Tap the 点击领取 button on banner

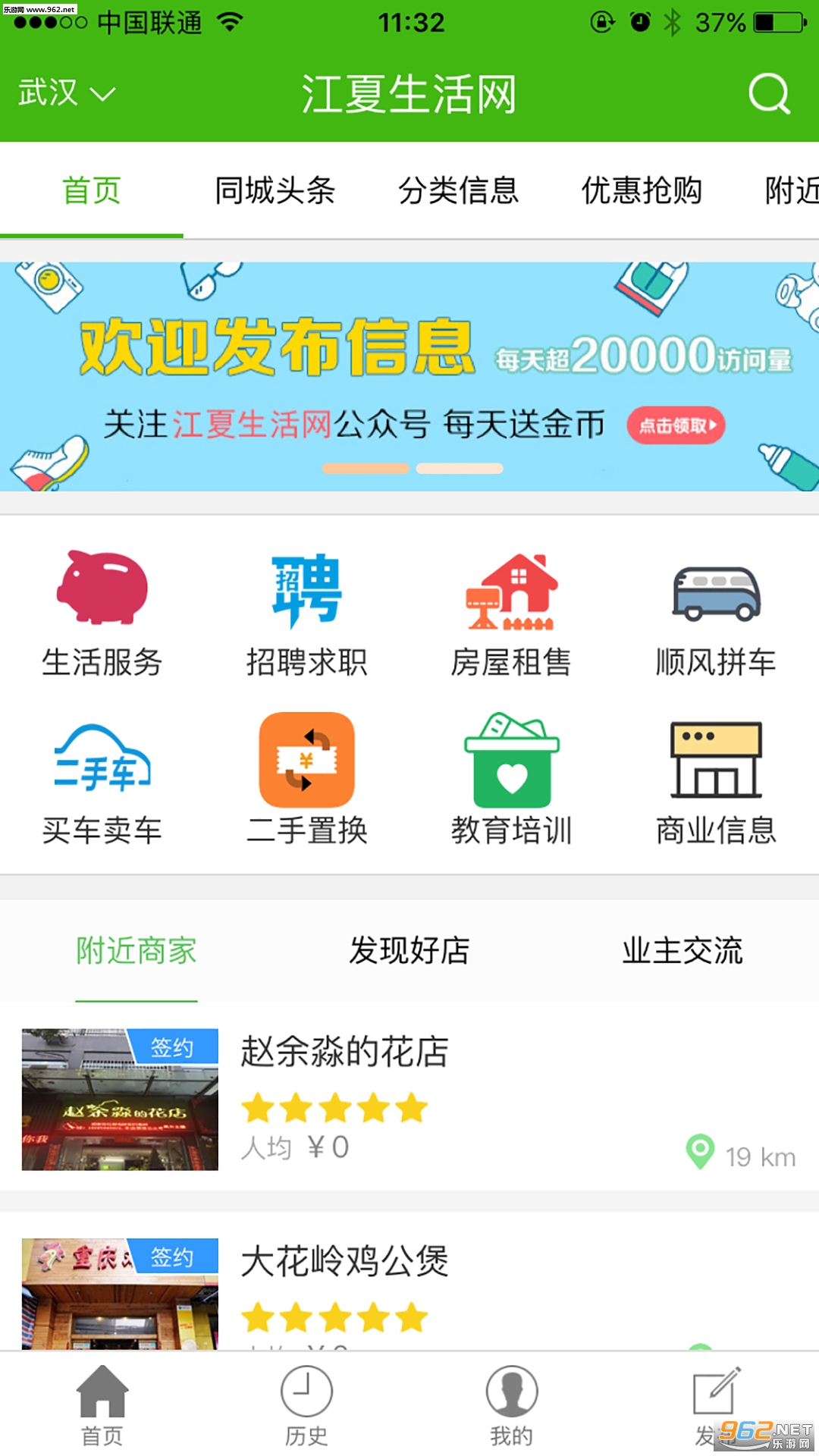pos(676,425)
